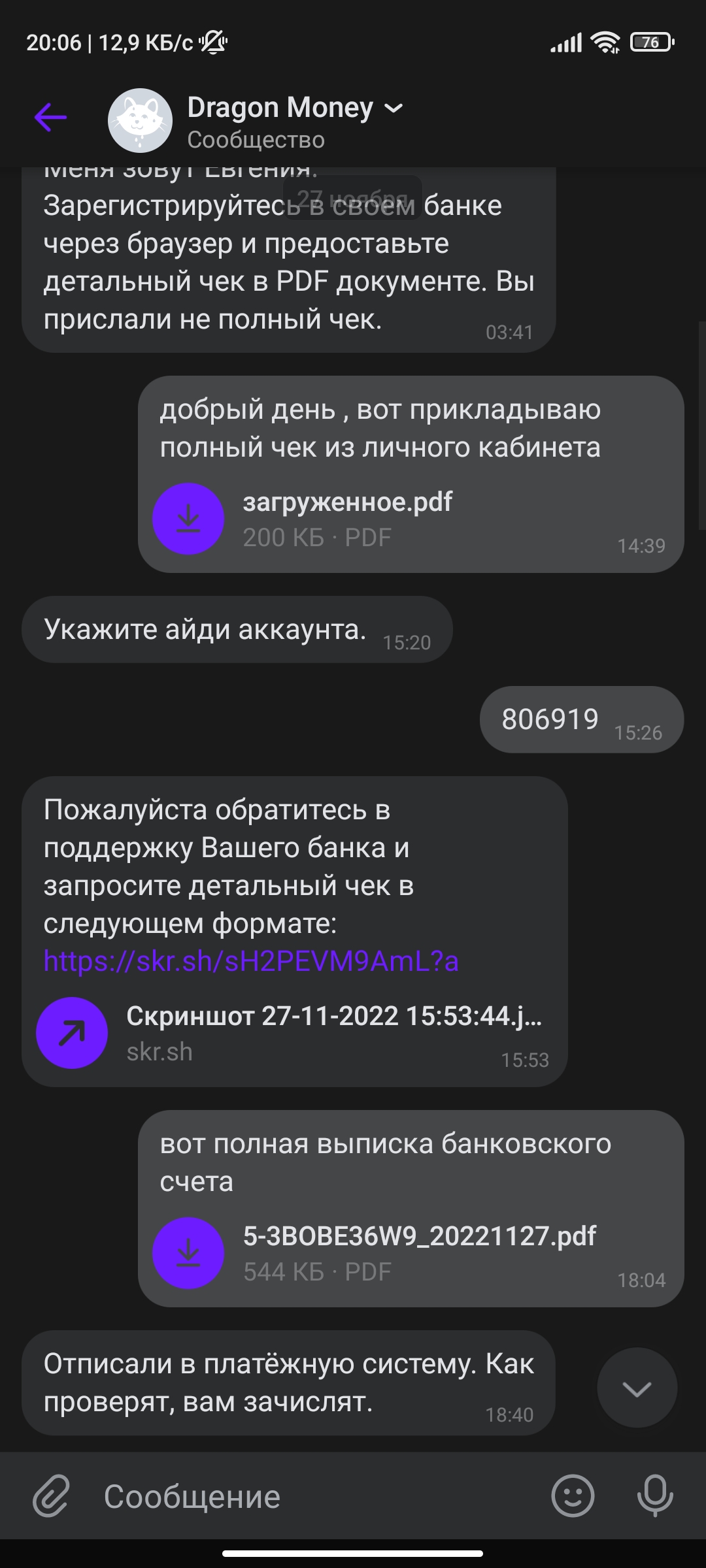Record a voice message with the microphone
This screenshot has height=1568, width=706.
[655, 1496]
